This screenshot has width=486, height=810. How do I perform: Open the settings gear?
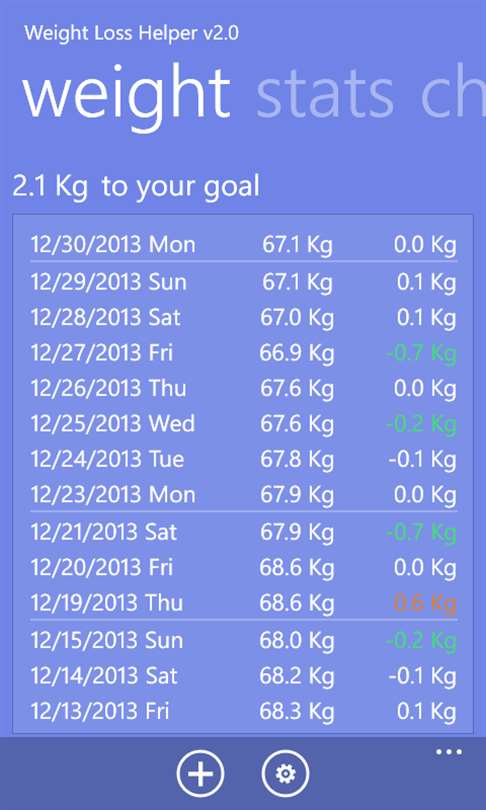285,773
